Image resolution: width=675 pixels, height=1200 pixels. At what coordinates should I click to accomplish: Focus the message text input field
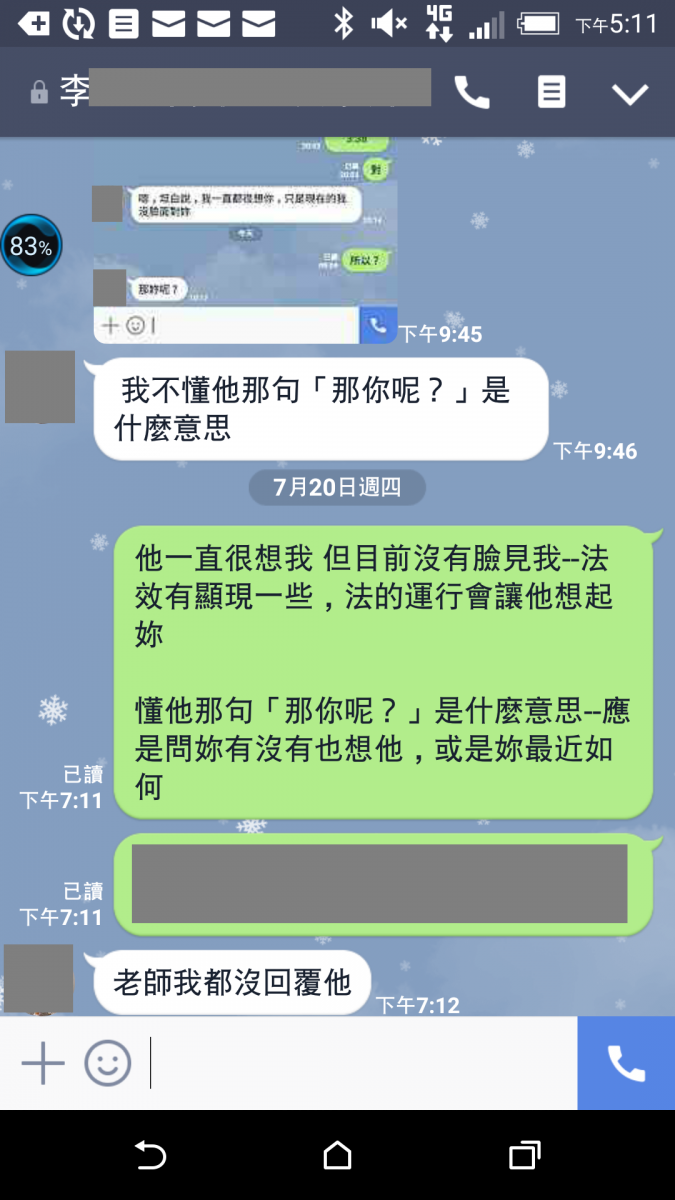point(360,1063)
